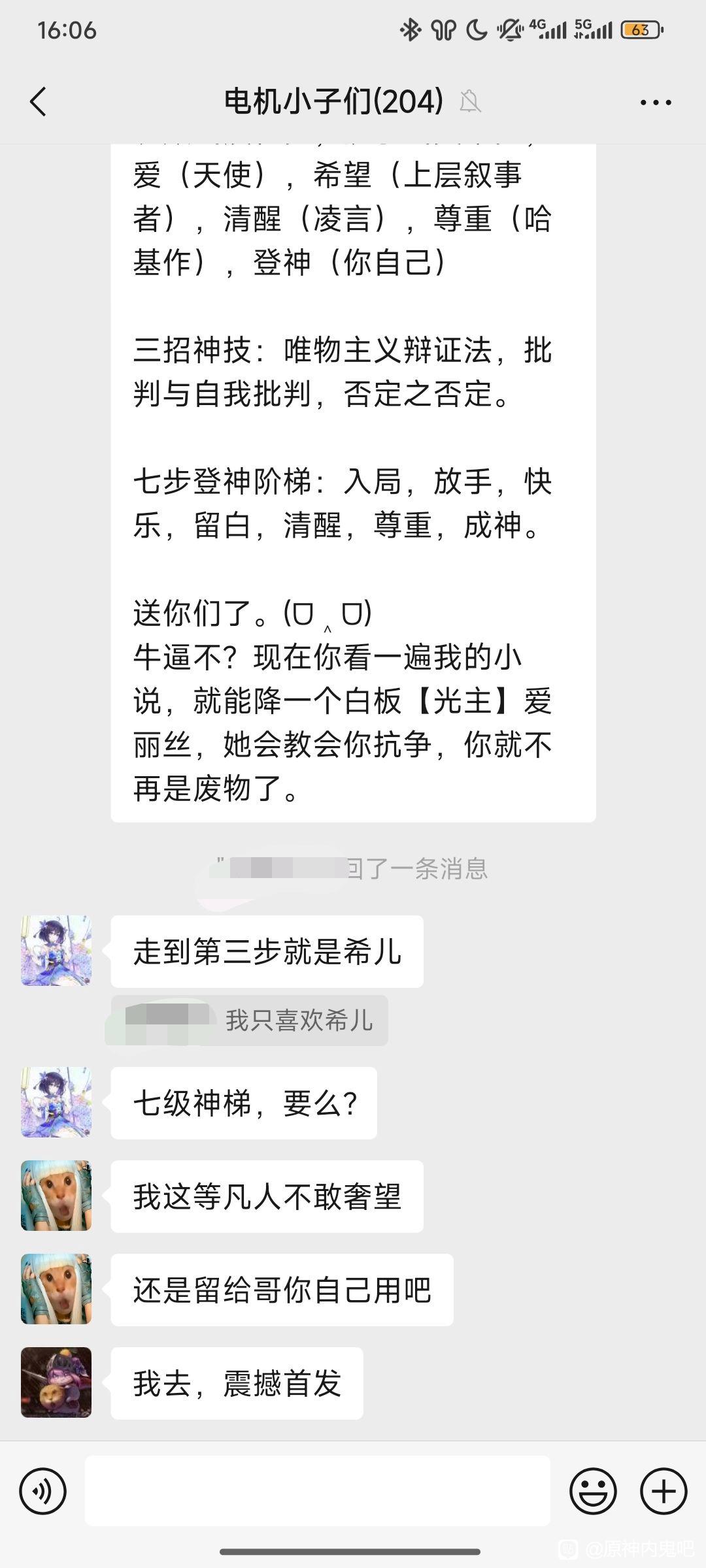Viewport: 706px width, 1568px height.
Task: Tap avatar beside "走到第三步就是希儿"
Action: click(56, 951)
